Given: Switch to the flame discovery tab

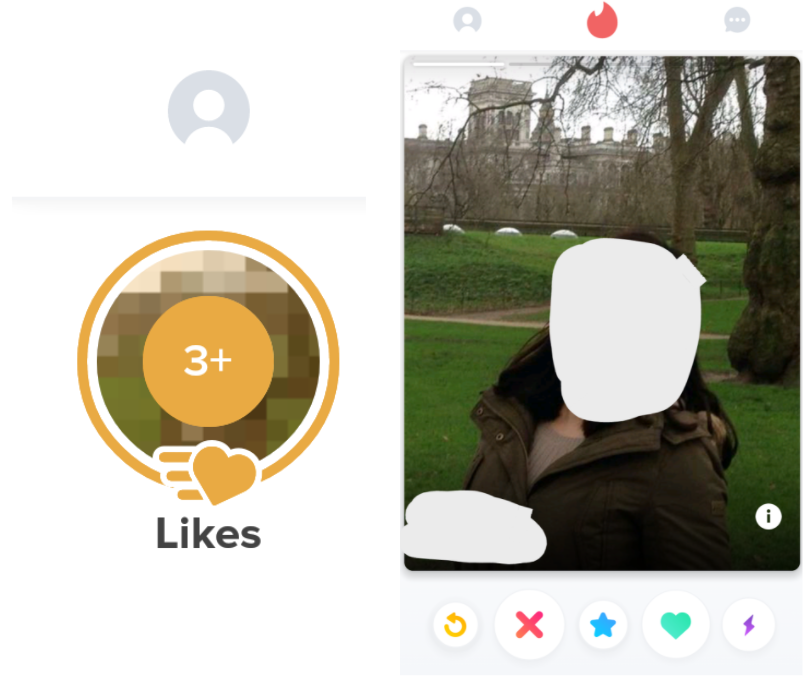Looking at the screenshot, I should [x=602, y=20].
